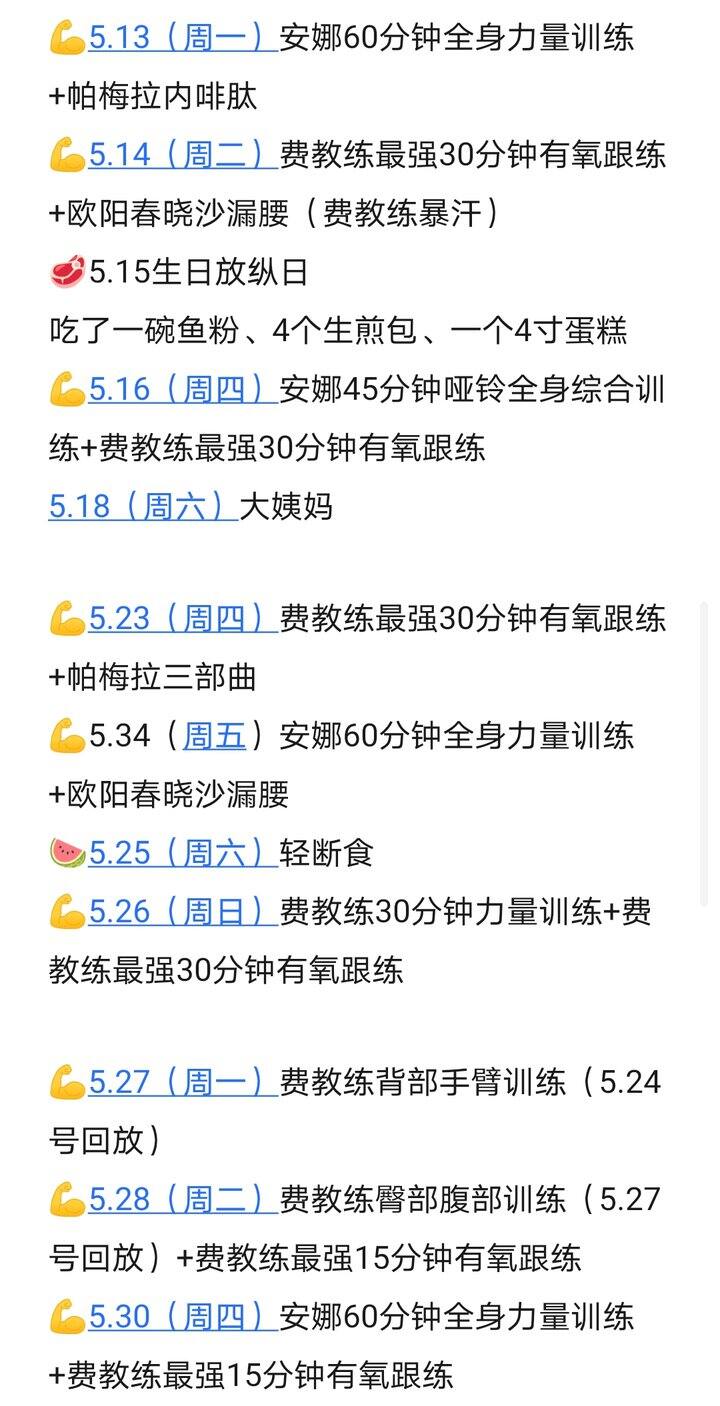Open the 5.25（周六）date link
The height and width of the screenshot is (1406, 720).
coord(183,853)
